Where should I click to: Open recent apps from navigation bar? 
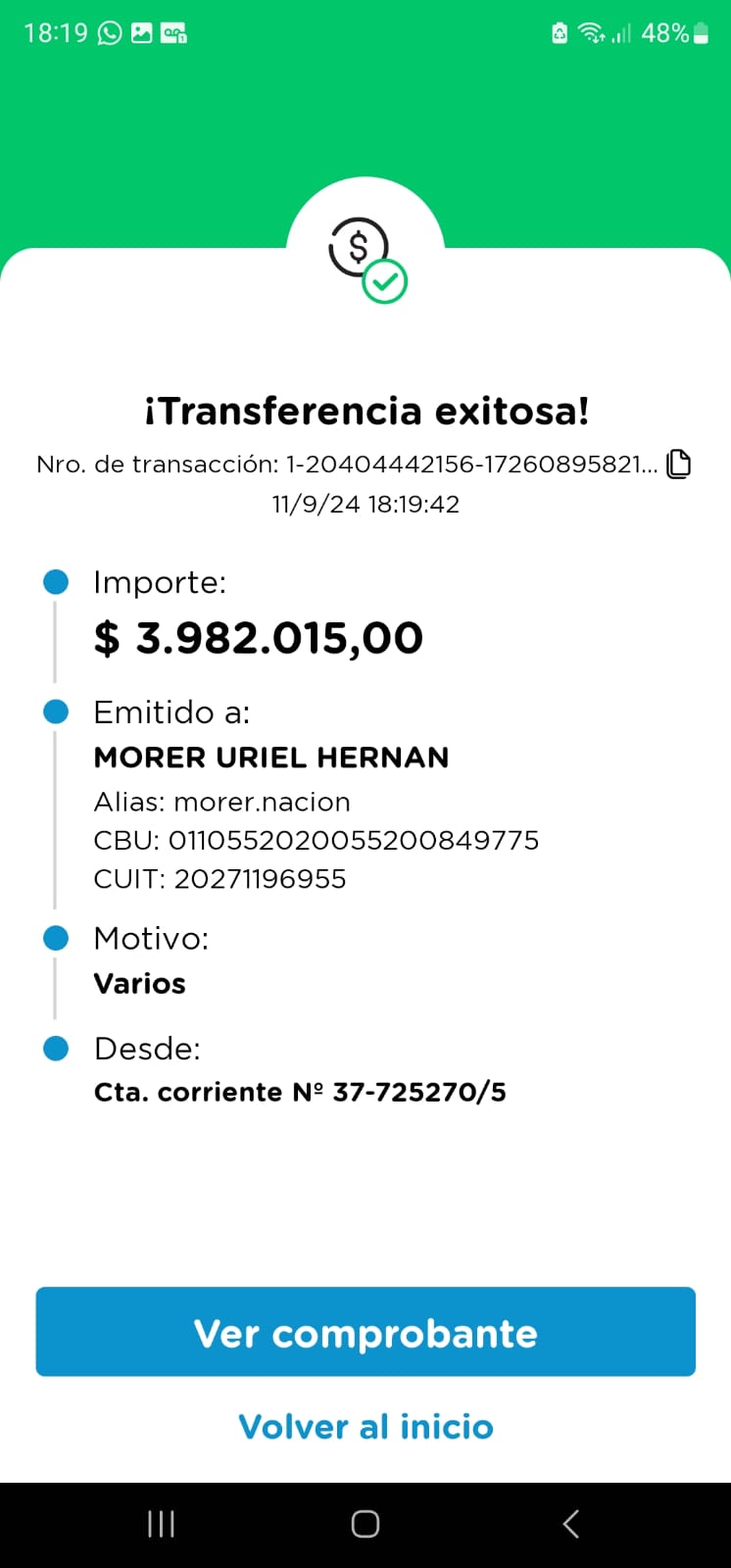pyautogui.click(x=161, y=1524)
